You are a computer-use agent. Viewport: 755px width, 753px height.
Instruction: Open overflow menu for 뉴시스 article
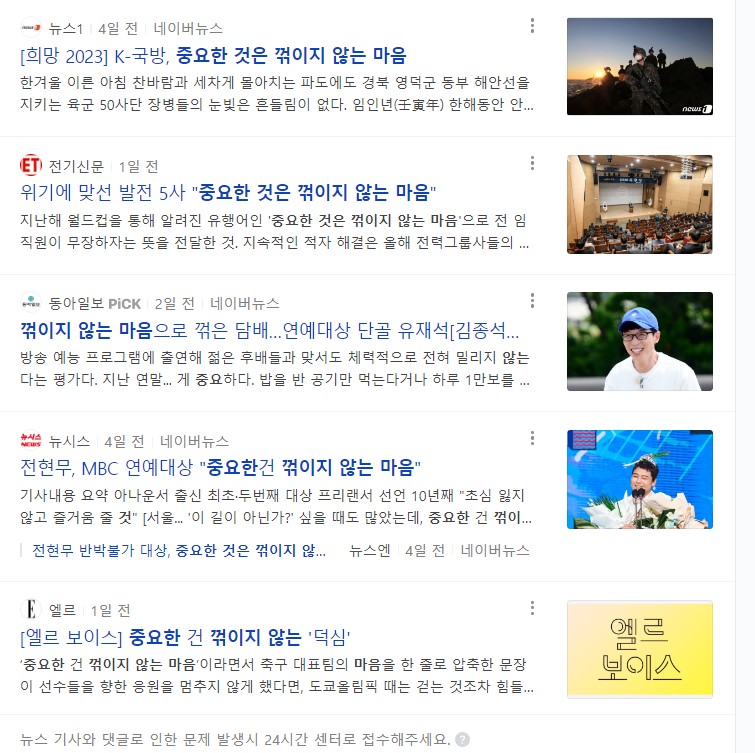tap(532, 439)
